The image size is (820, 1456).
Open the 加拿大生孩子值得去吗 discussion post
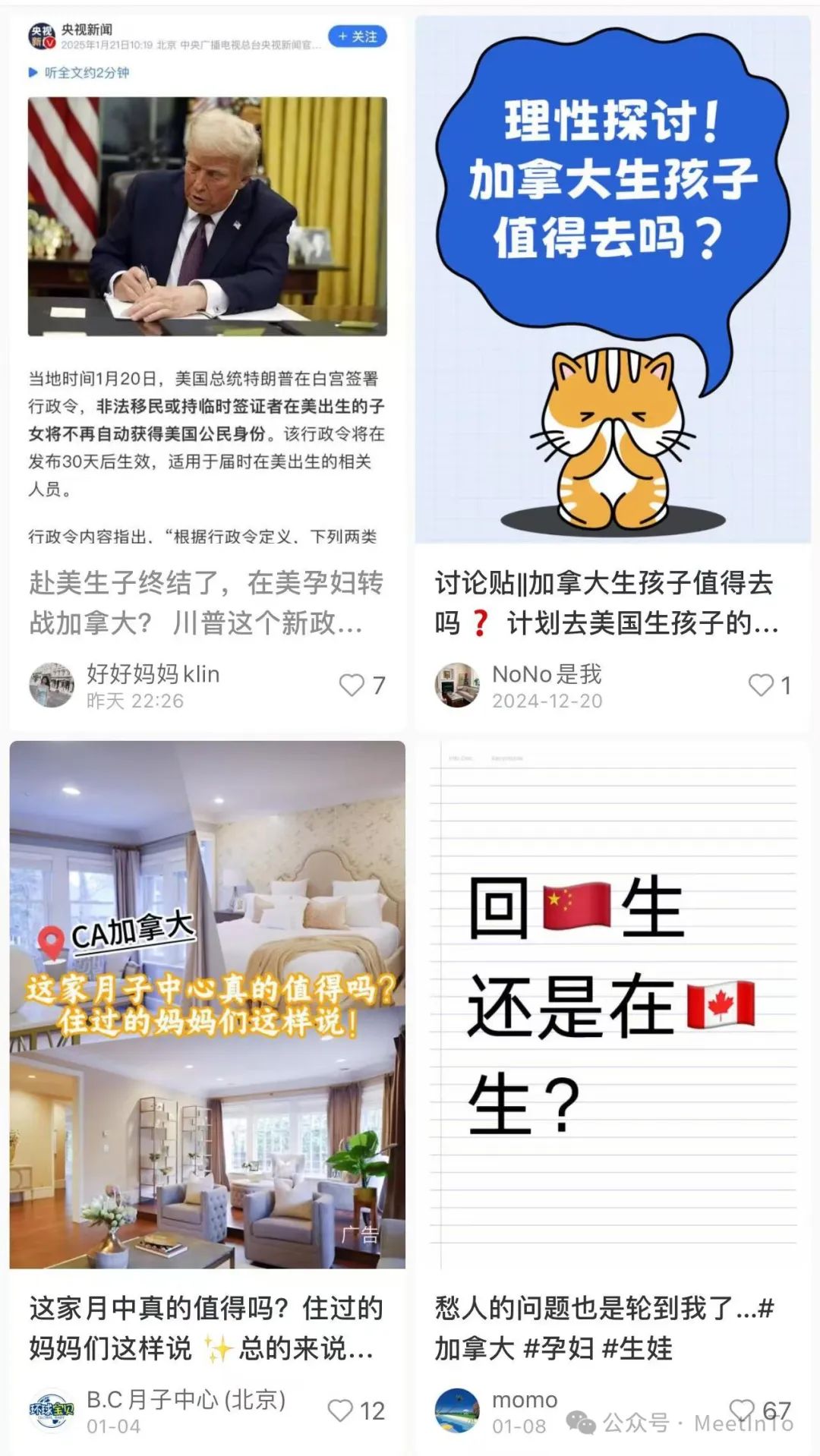coord(607,604)
